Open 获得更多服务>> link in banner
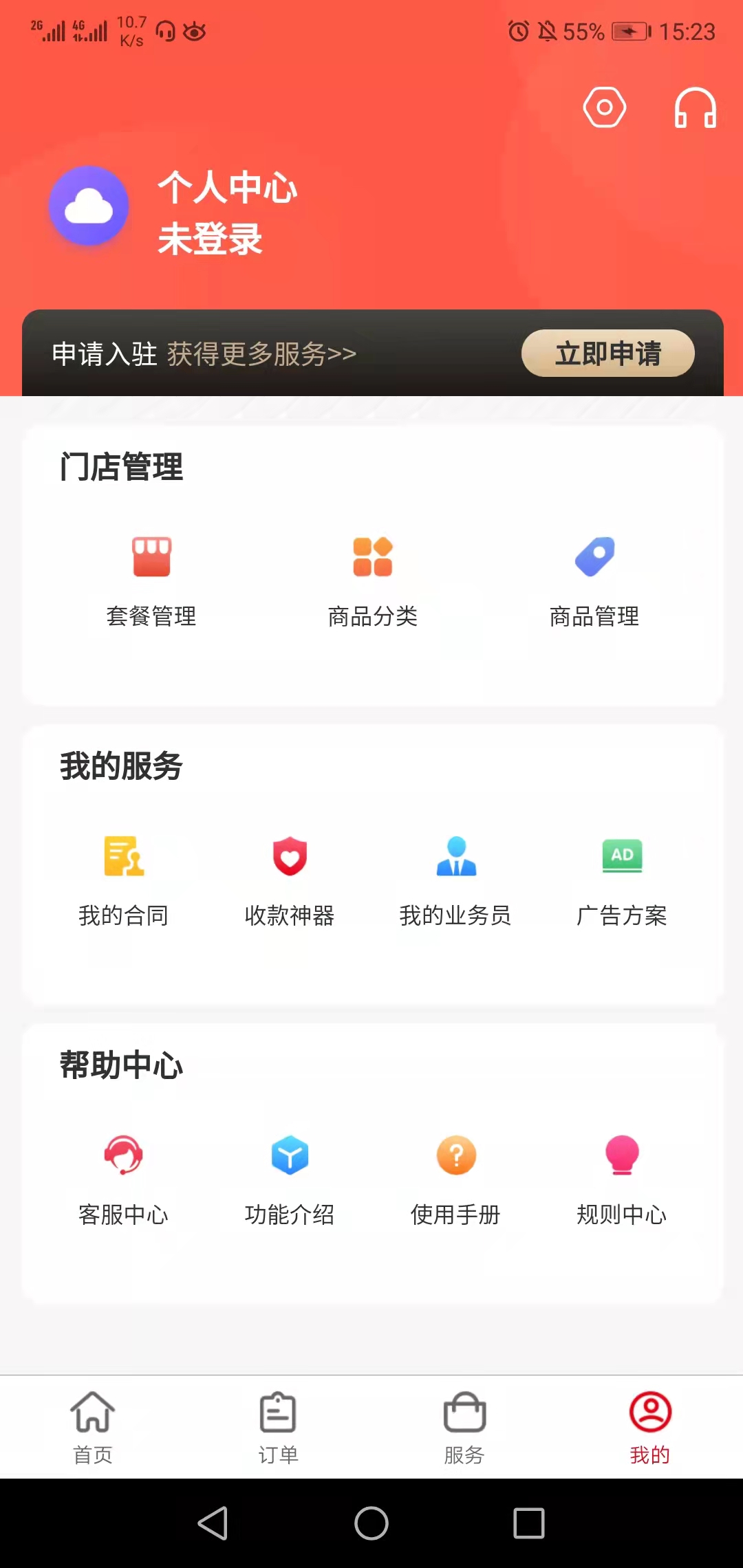This screenshot has height=1568, width=743. click(260, 353)
